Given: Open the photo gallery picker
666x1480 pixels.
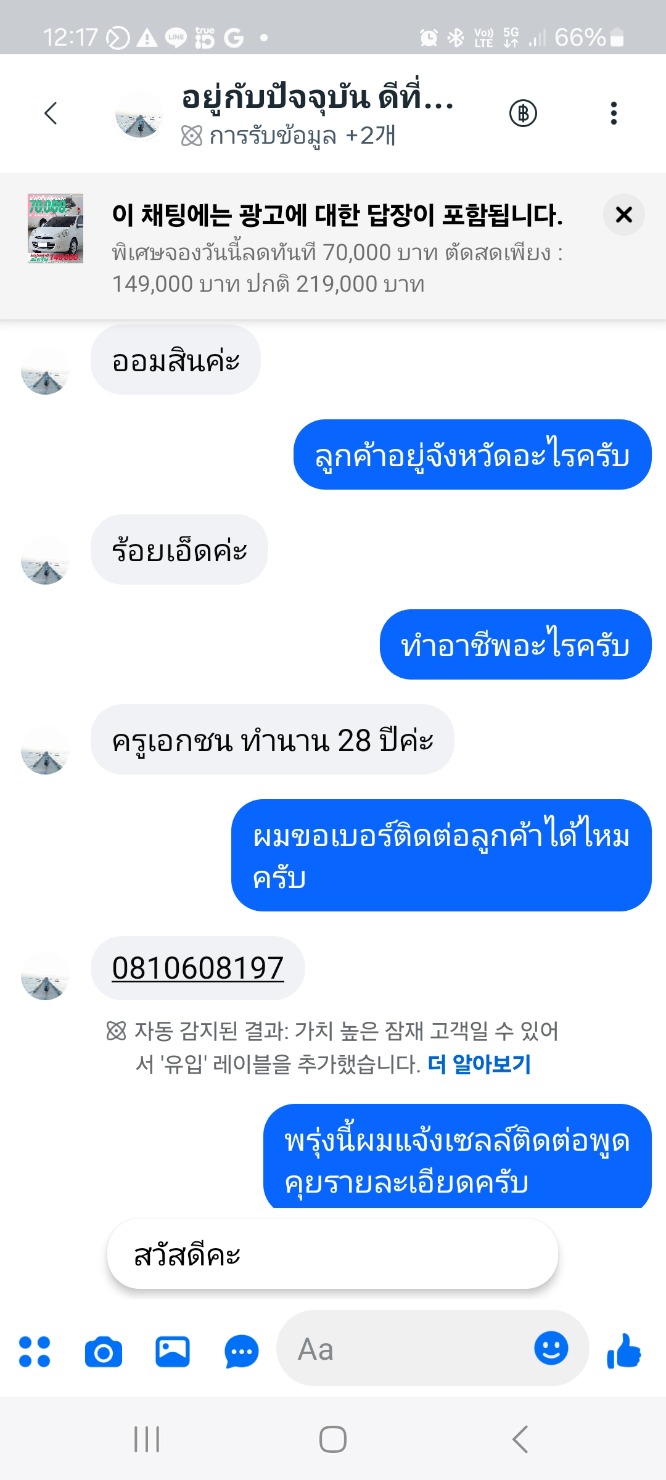Looking at the screenshot, I should click(x=173, y=1352).
